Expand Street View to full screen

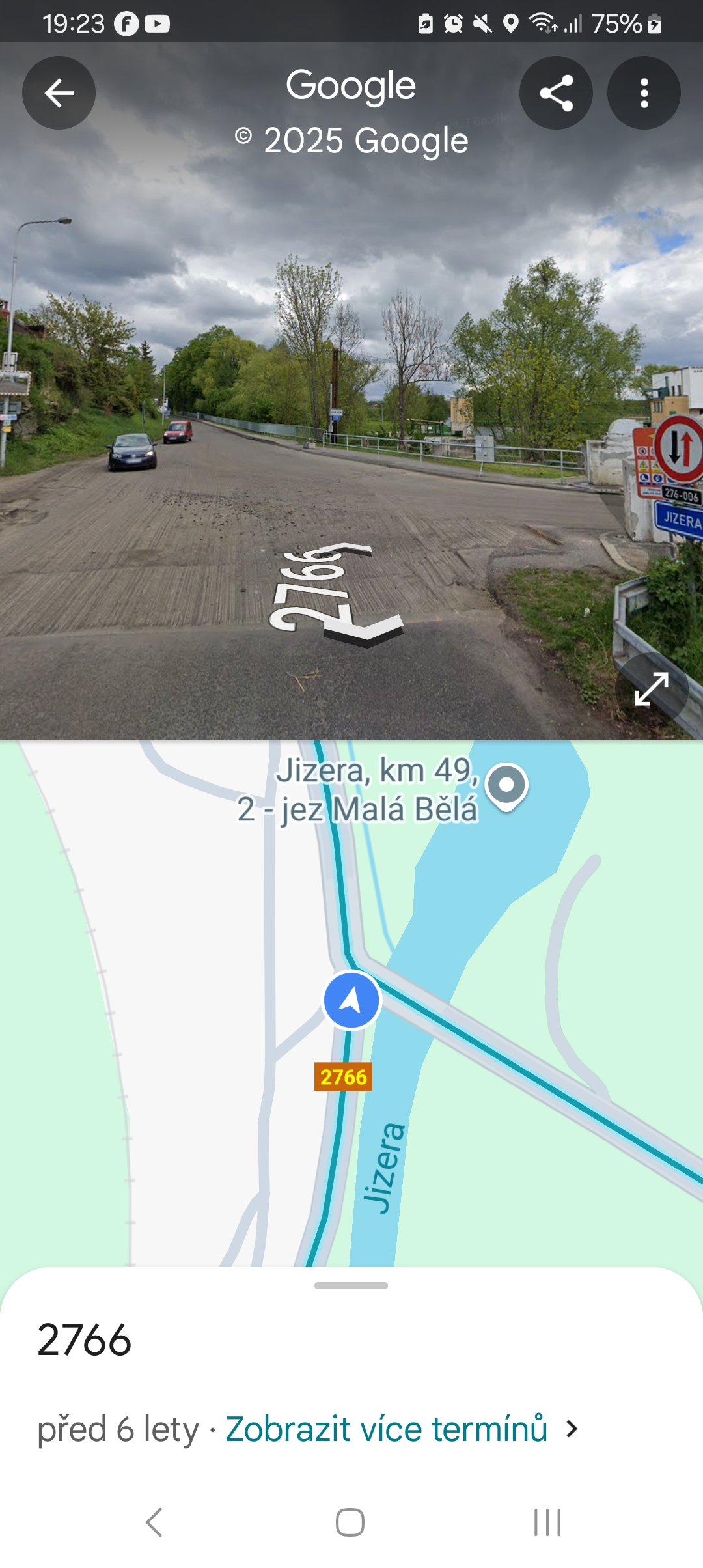652,689
